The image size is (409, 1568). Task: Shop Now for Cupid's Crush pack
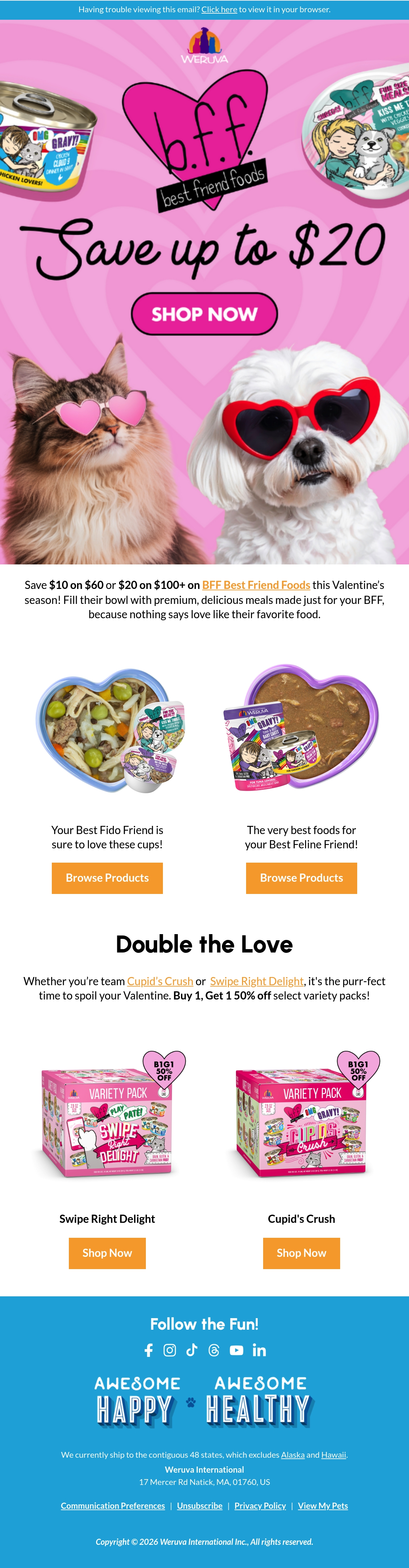[x=301, y=1253]
